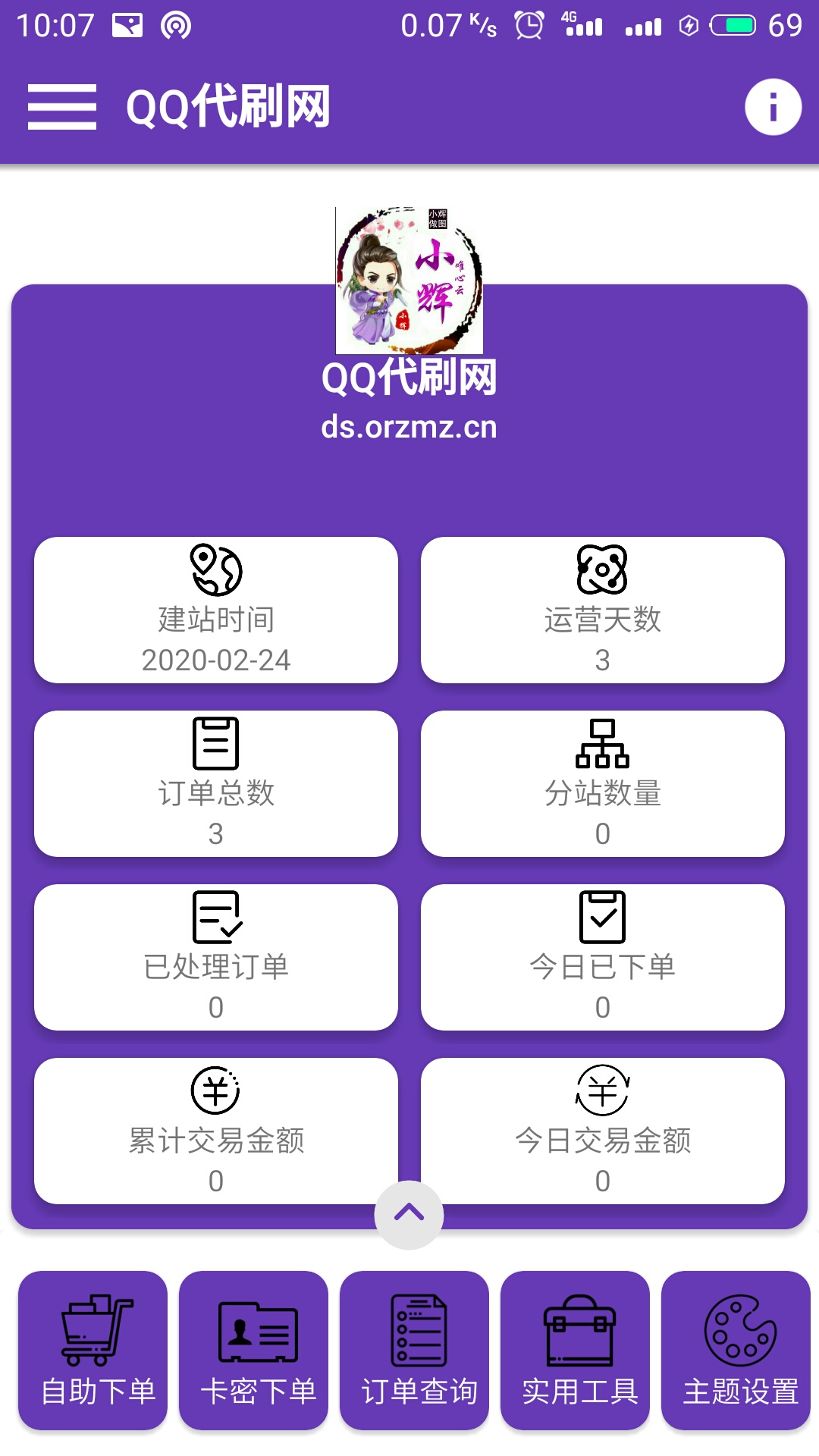Screen dimensions: 819x1456
Task: Open the info icon in the app bar
Action: (773, 107)
